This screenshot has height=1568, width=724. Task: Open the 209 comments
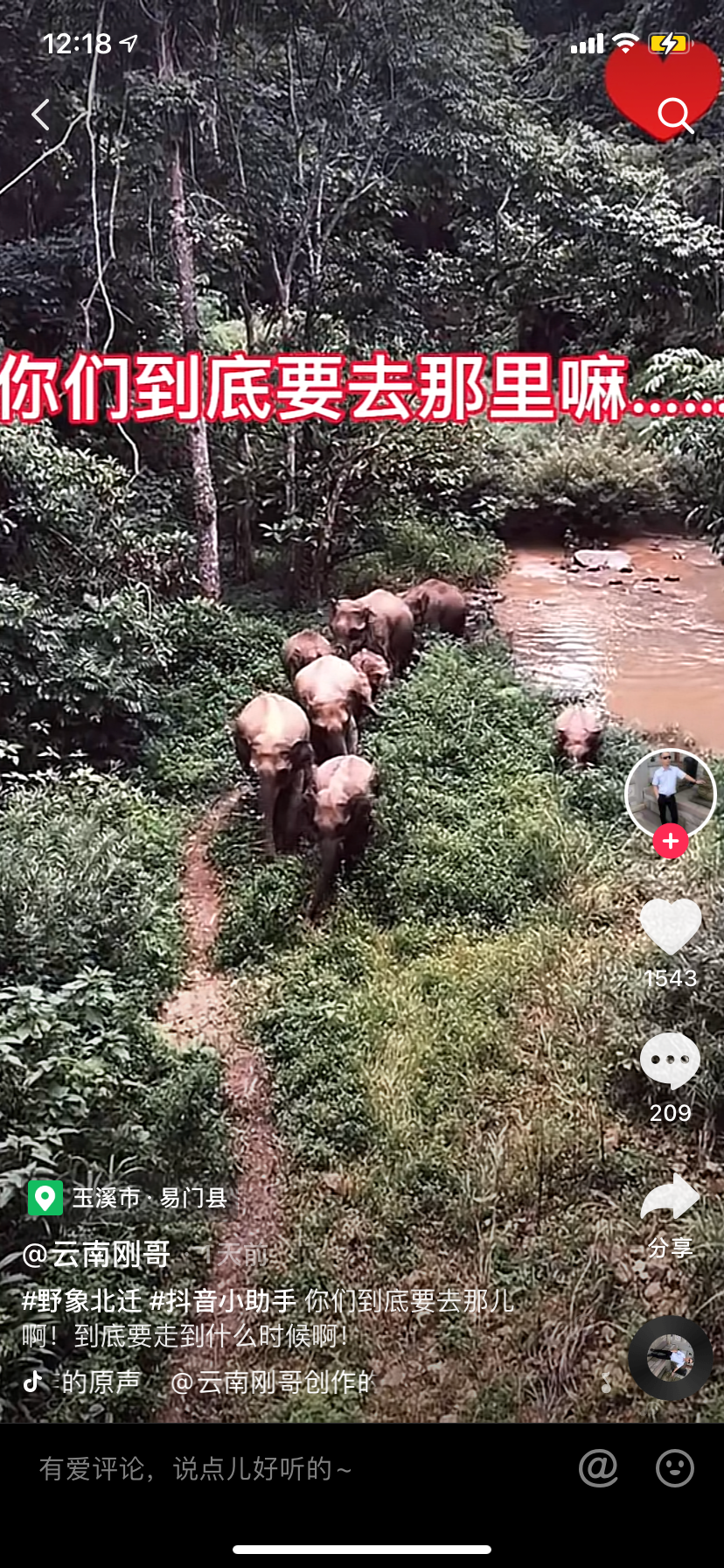pos(671,1061)
